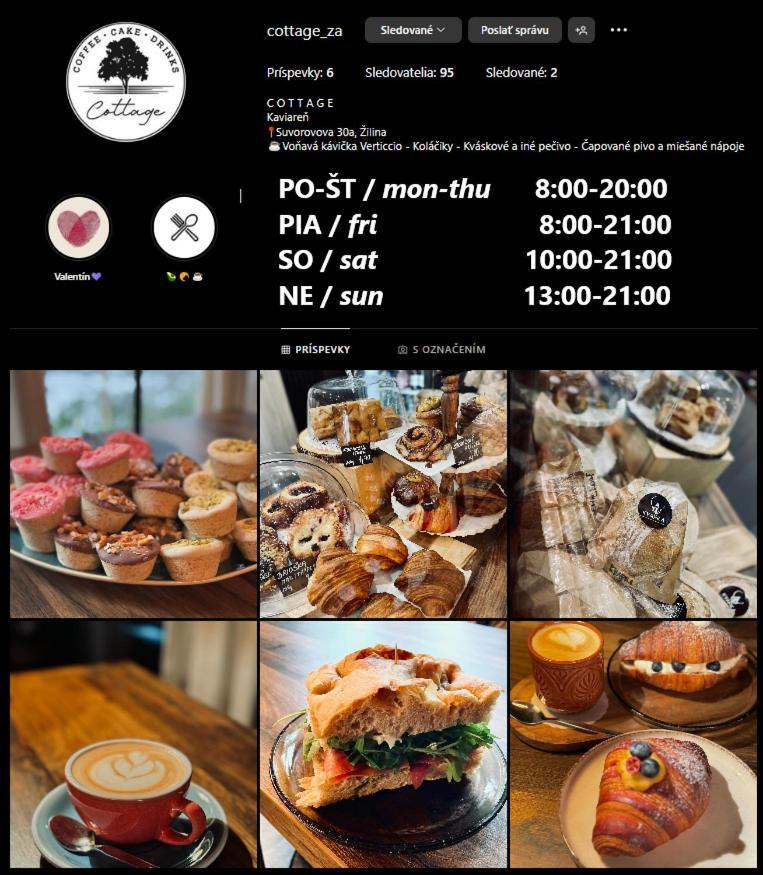Open the post with pastry display and croissants

click(383, 494)
